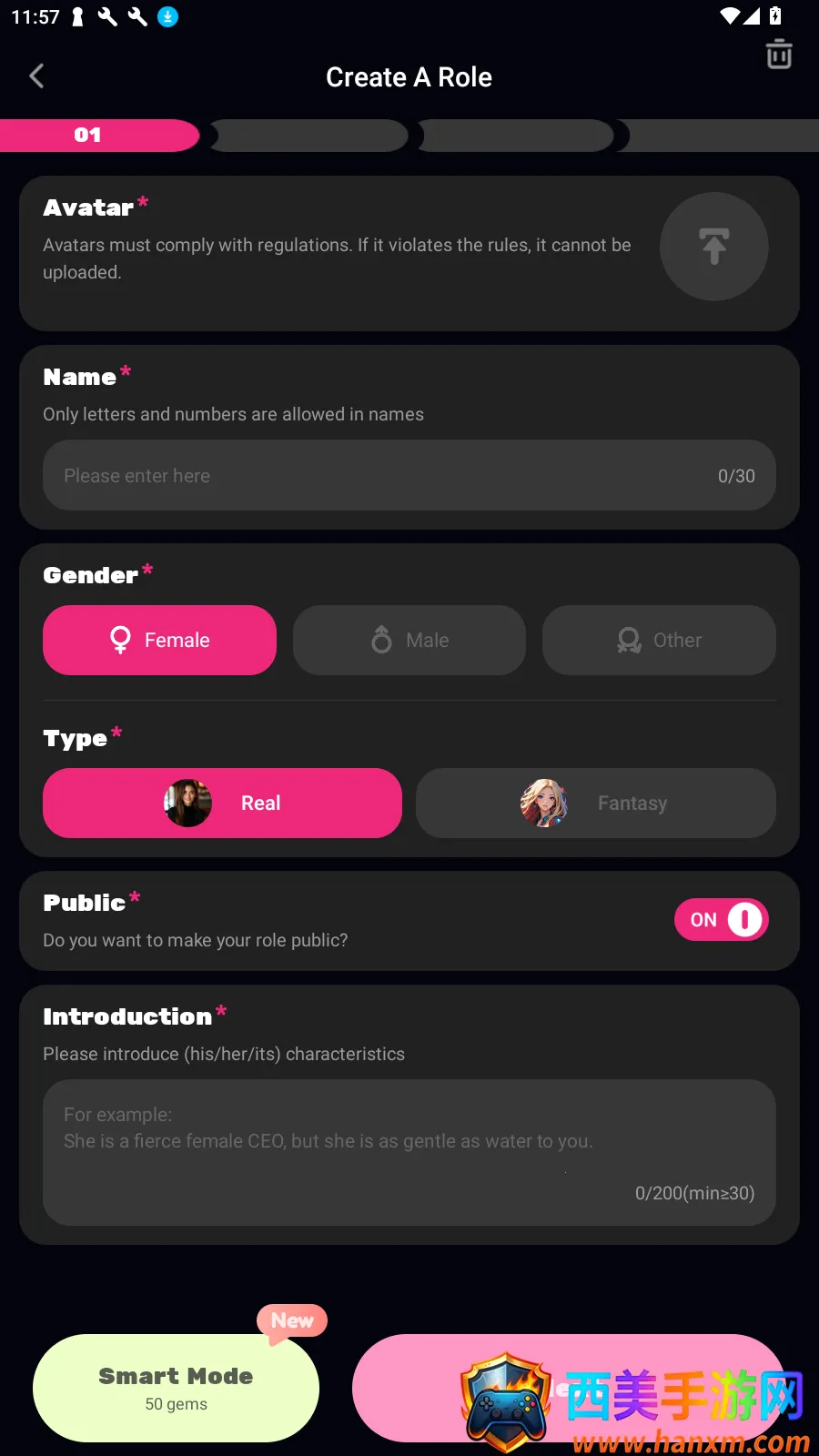Upload an avatar image
819x1456 pixels.
point(713,247)
